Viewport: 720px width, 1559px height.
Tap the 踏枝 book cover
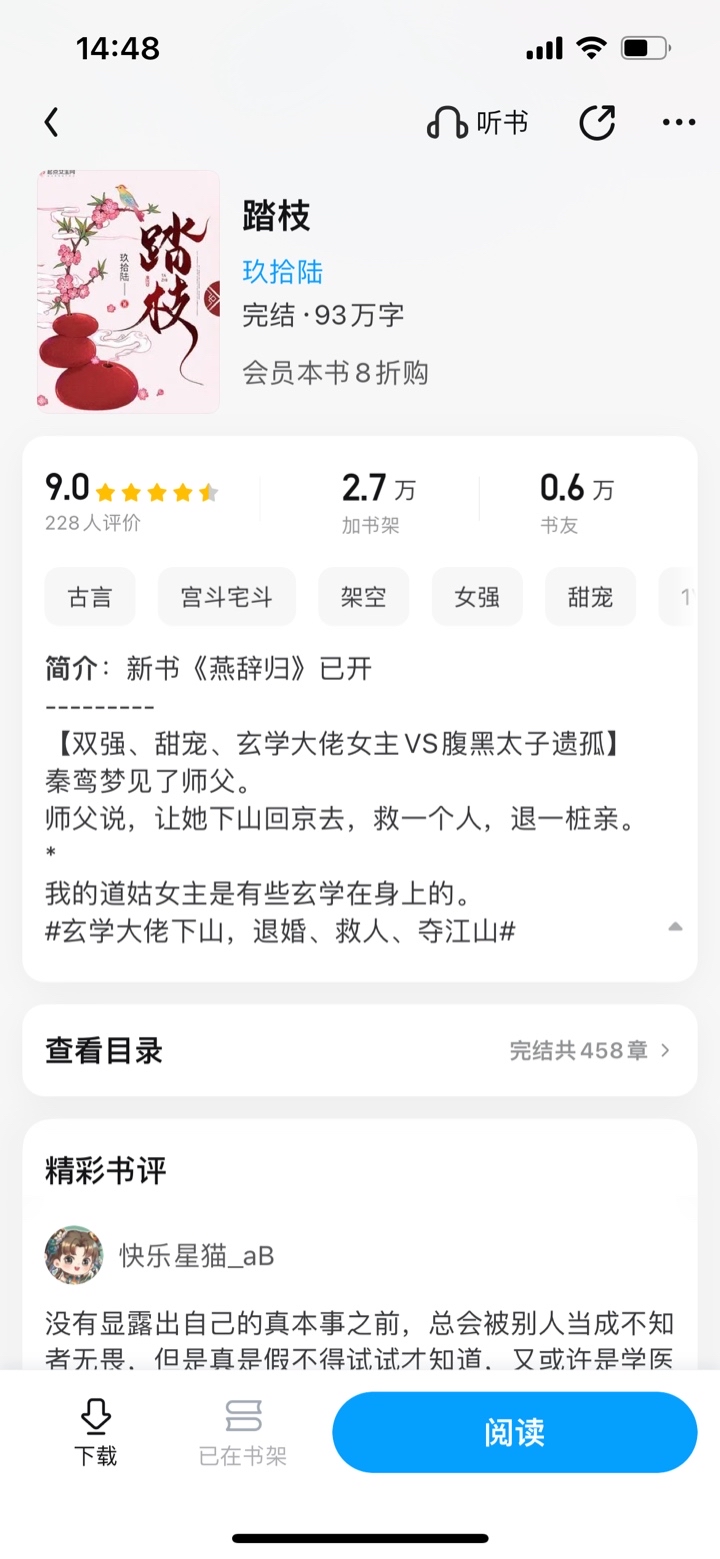coord(128,291)
